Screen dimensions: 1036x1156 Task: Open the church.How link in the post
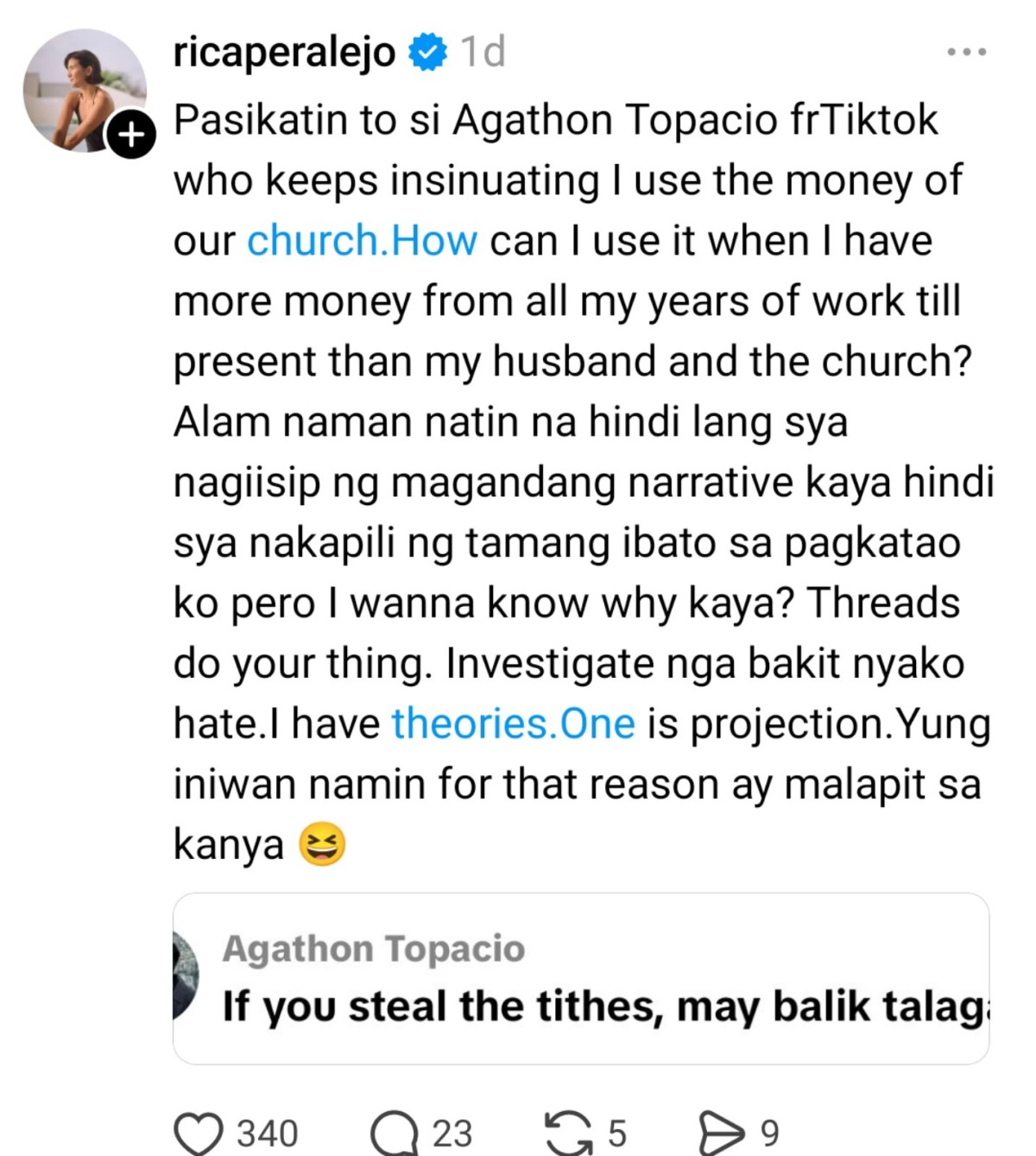362,241
